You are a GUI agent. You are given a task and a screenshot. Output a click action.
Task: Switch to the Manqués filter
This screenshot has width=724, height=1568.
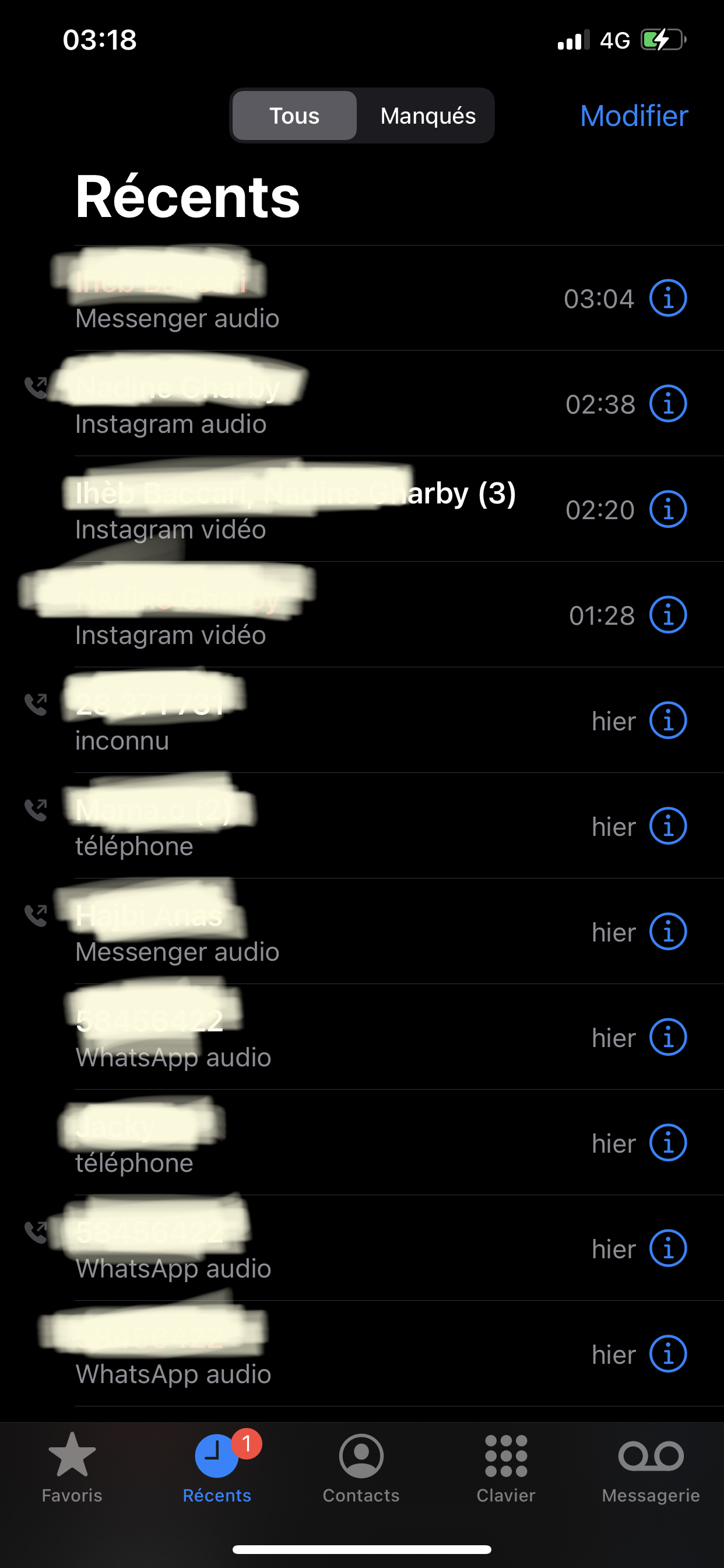(428, 116)
